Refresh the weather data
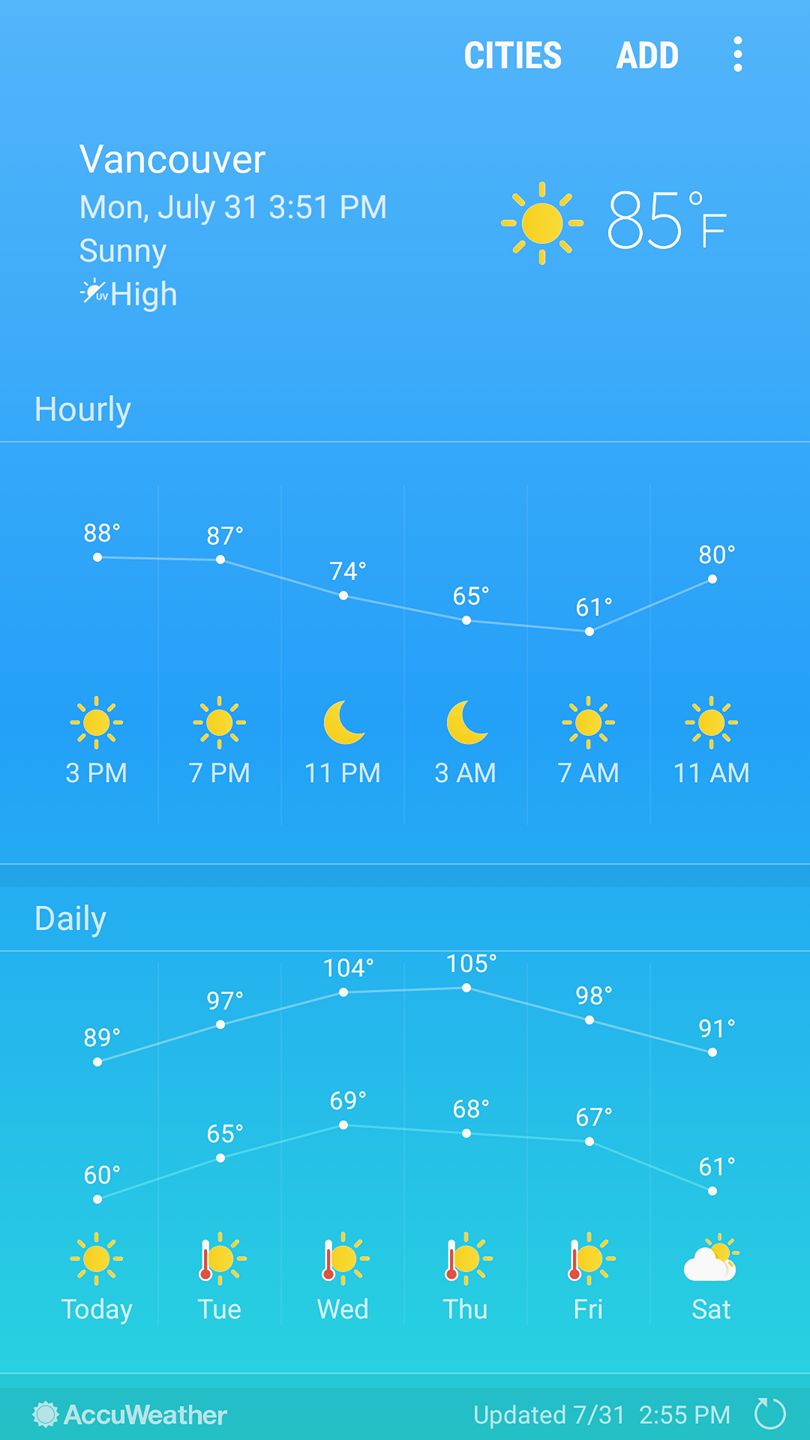The width and height of the screenshot is (810, 1440). tap(769, 1414)
